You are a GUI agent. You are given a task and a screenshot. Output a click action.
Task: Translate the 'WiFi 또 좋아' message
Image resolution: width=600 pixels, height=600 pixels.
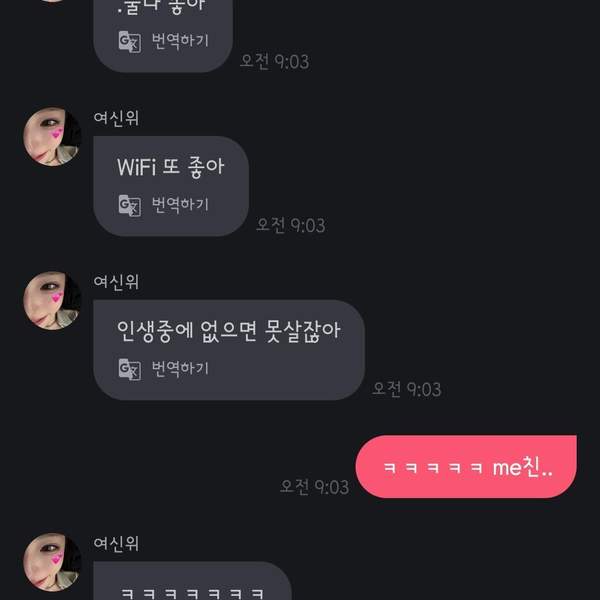(165, 205)
